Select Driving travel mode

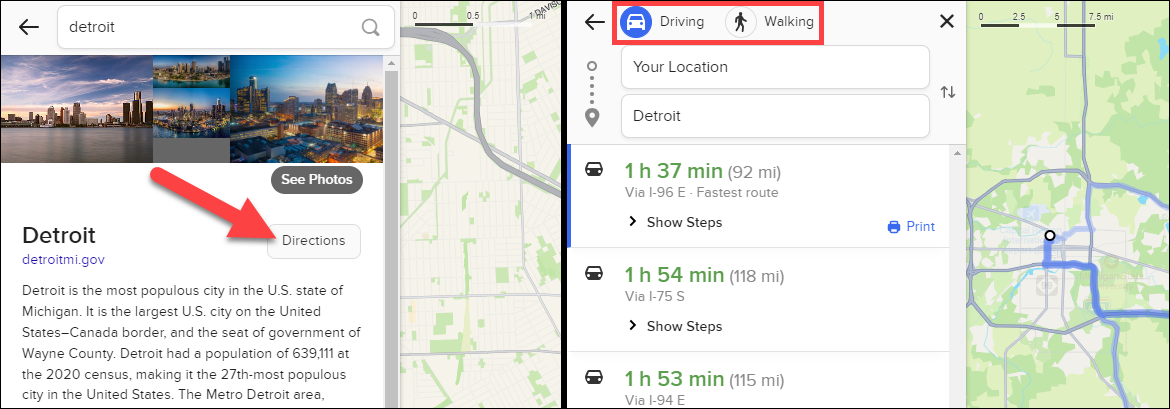point(662,22)
